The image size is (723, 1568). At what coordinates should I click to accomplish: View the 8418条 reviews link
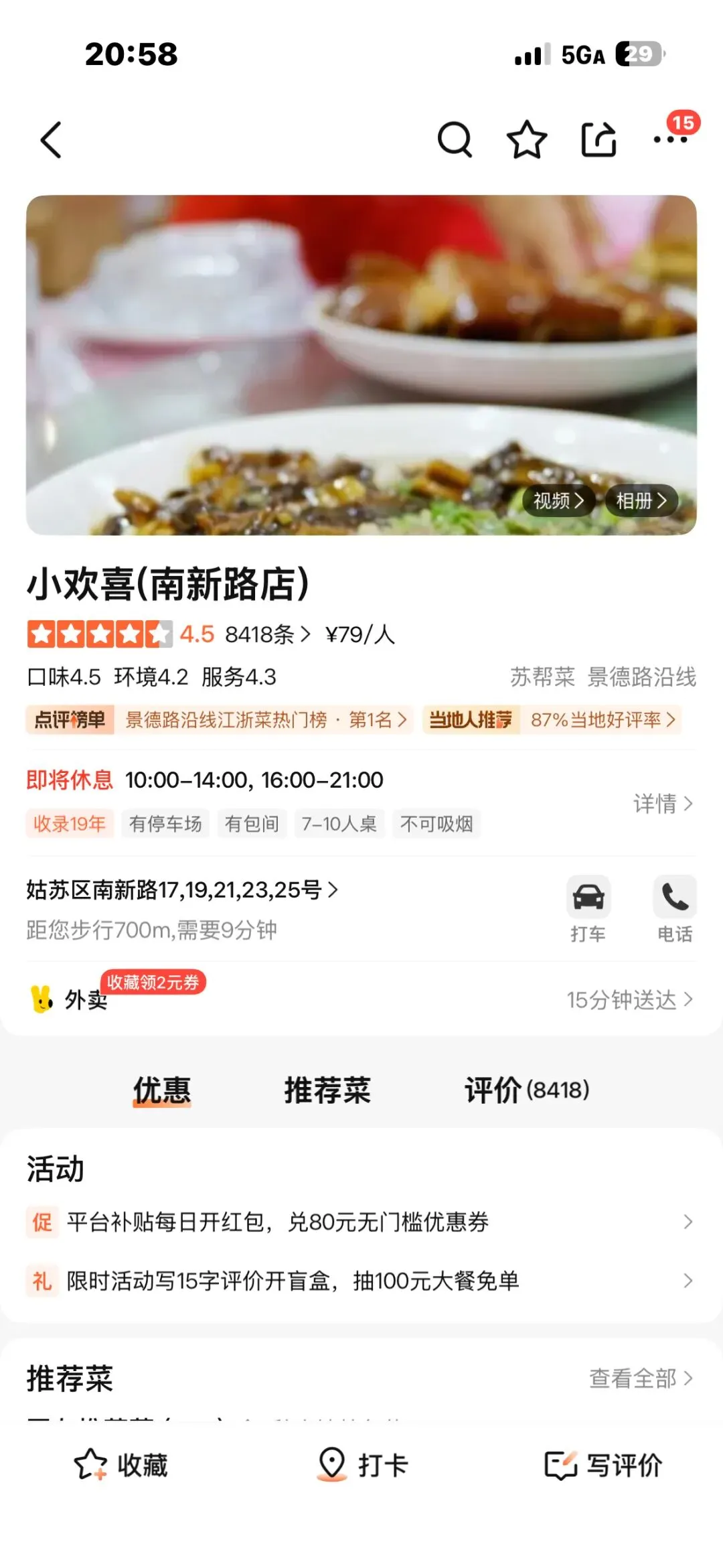267,634
